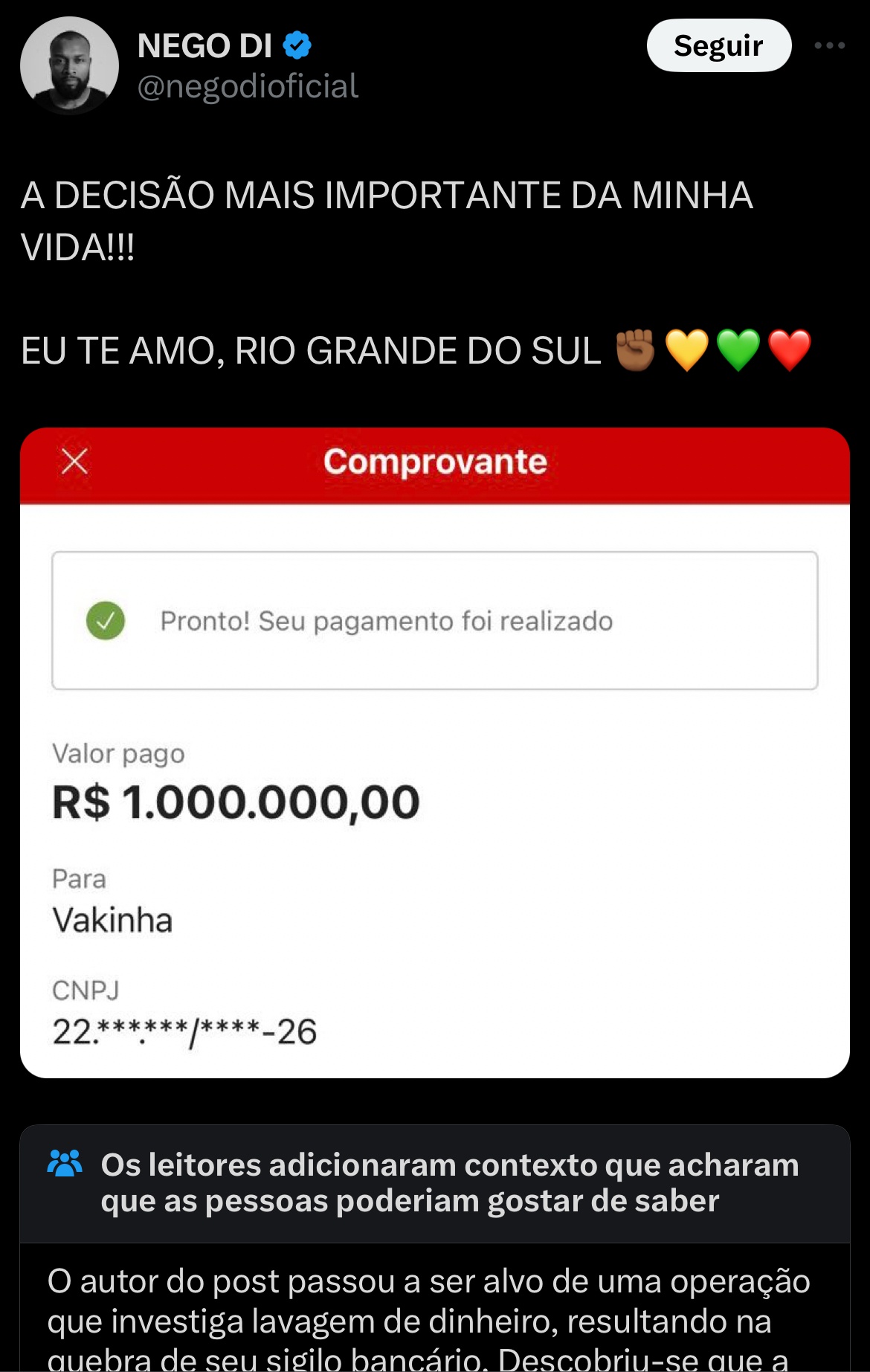Visit the @negodioficial profile from the handle
Image resolution: width=870 pixels, height=1372 pixels.
tap(248, 87)
